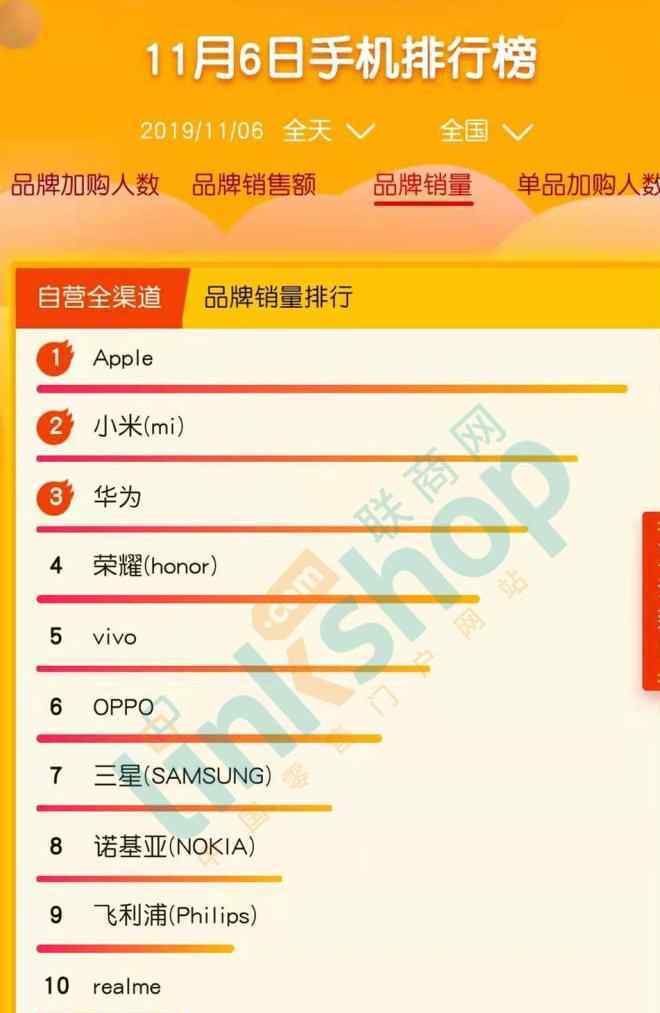Viewport: 660px width, 1013px height.
Task: Switch to the 品牌销售额 tab
Action: [254, 185]
